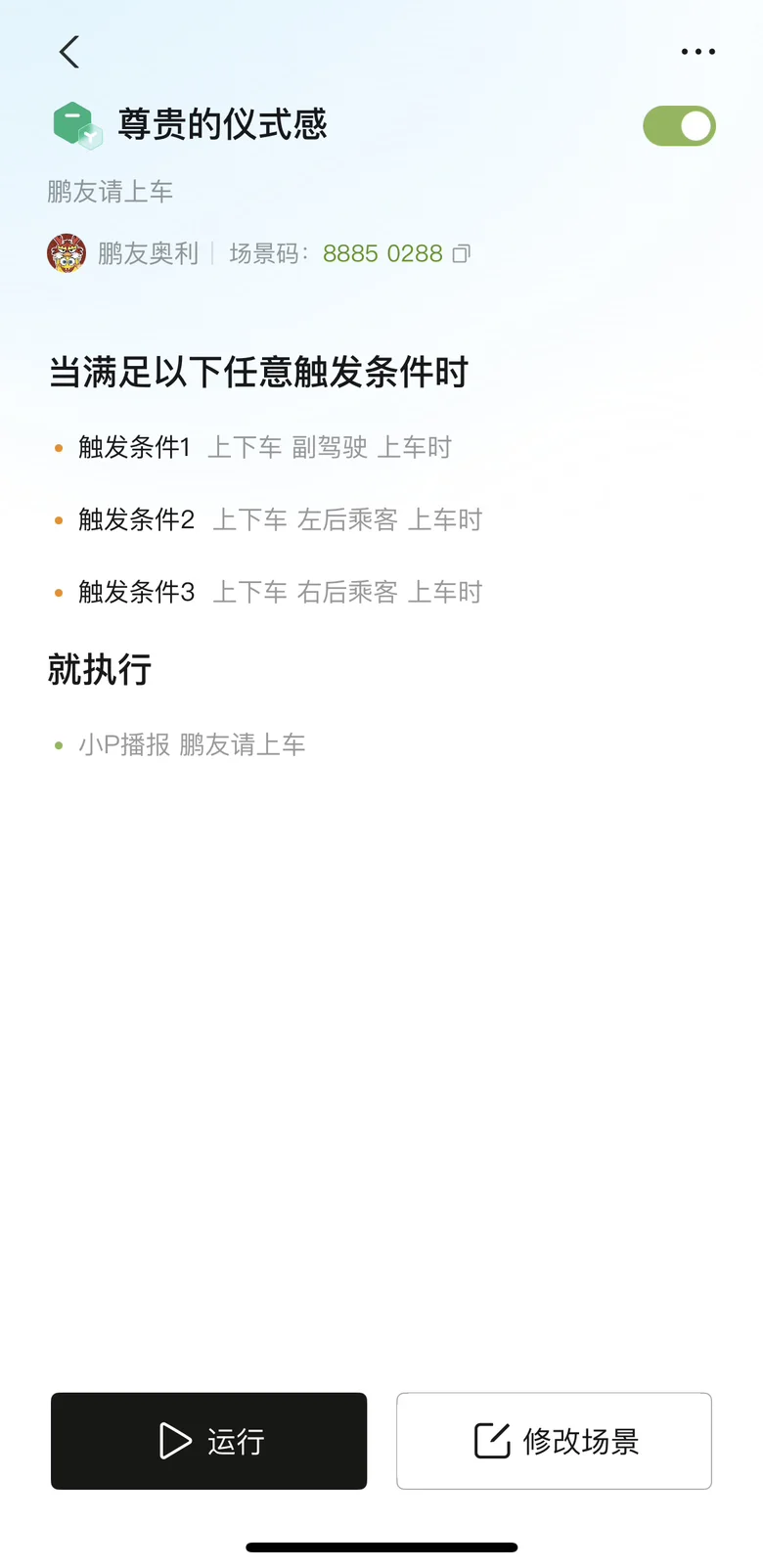
Task: Open the three-dot overflow menu
Action: pos(697,52)
